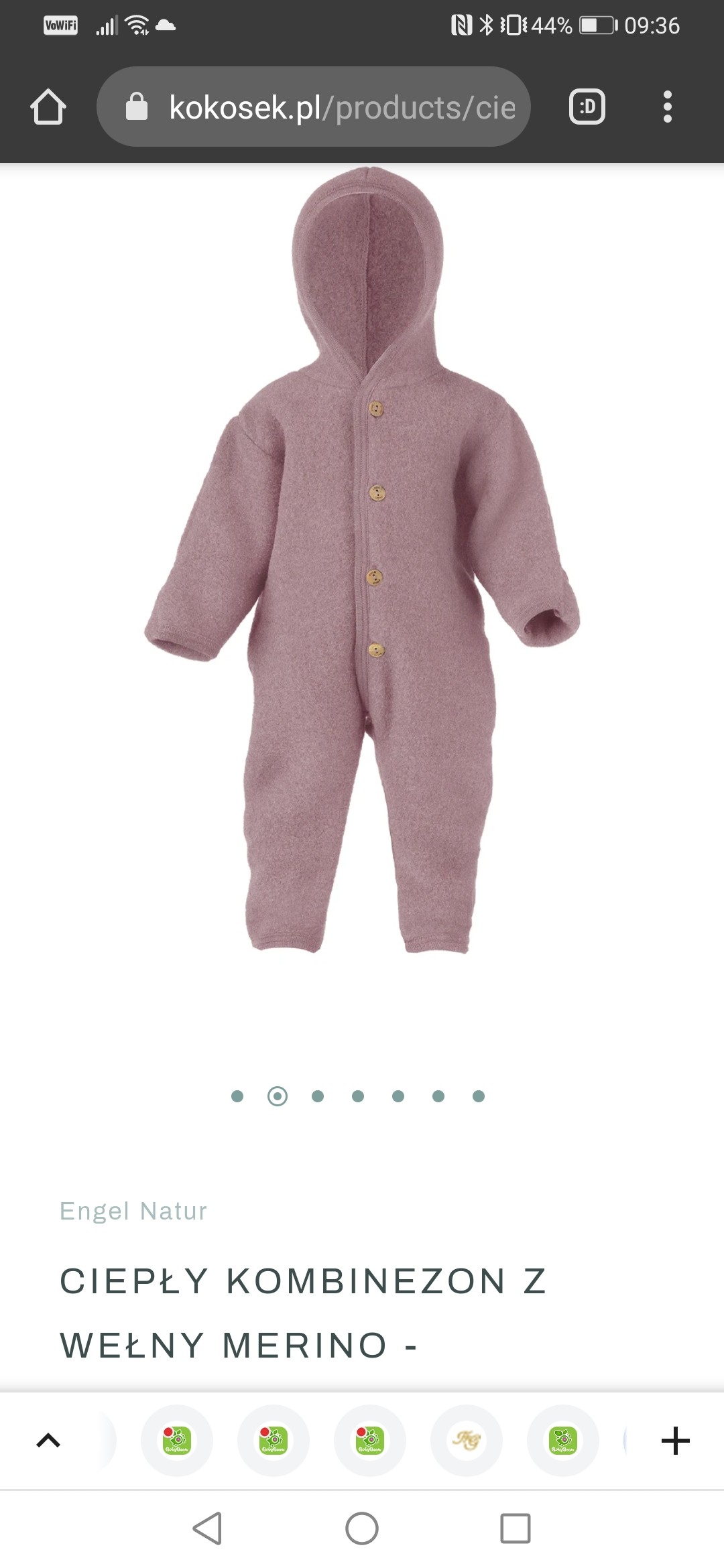Open the browser overflow menu

coord(667,107)
